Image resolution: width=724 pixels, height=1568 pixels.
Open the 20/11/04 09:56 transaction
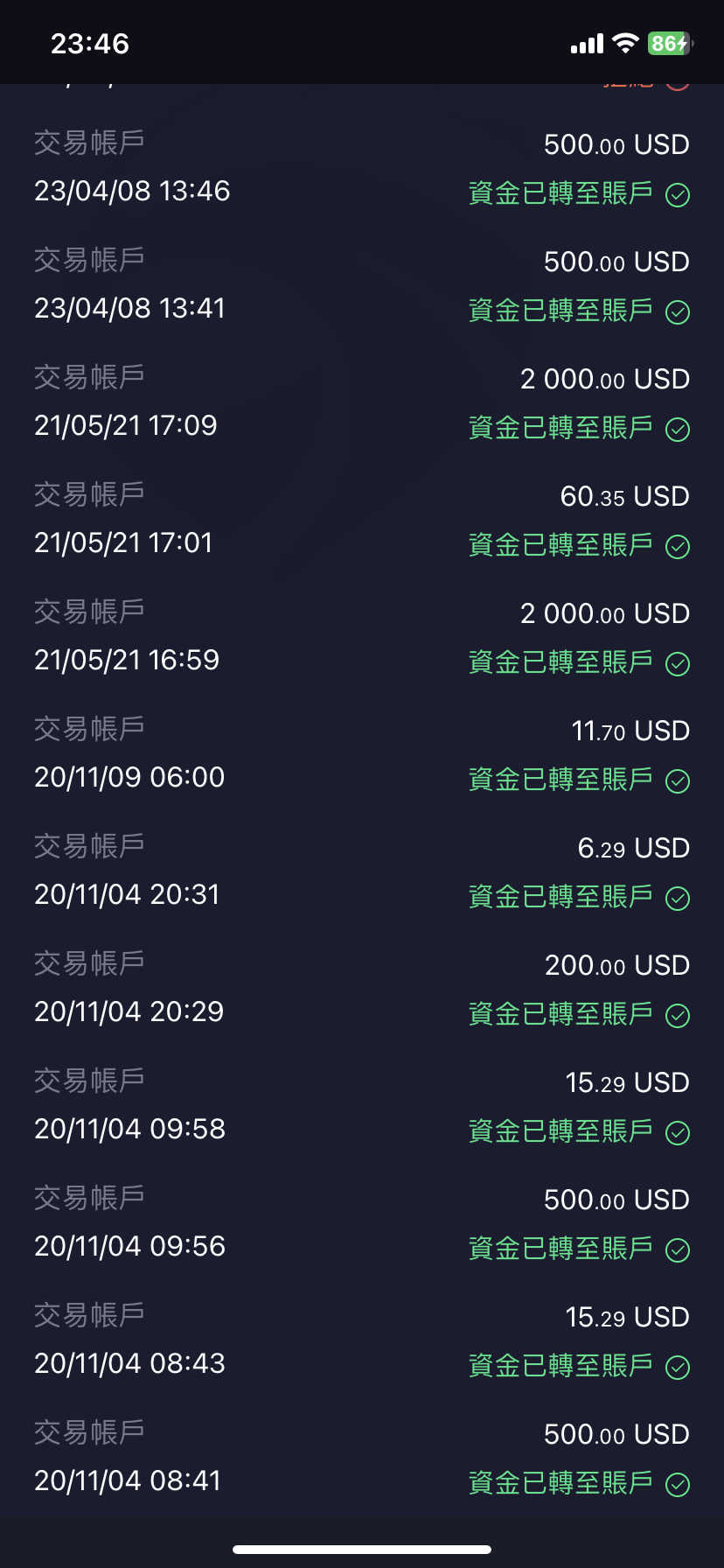click(x=362, y=1223)
